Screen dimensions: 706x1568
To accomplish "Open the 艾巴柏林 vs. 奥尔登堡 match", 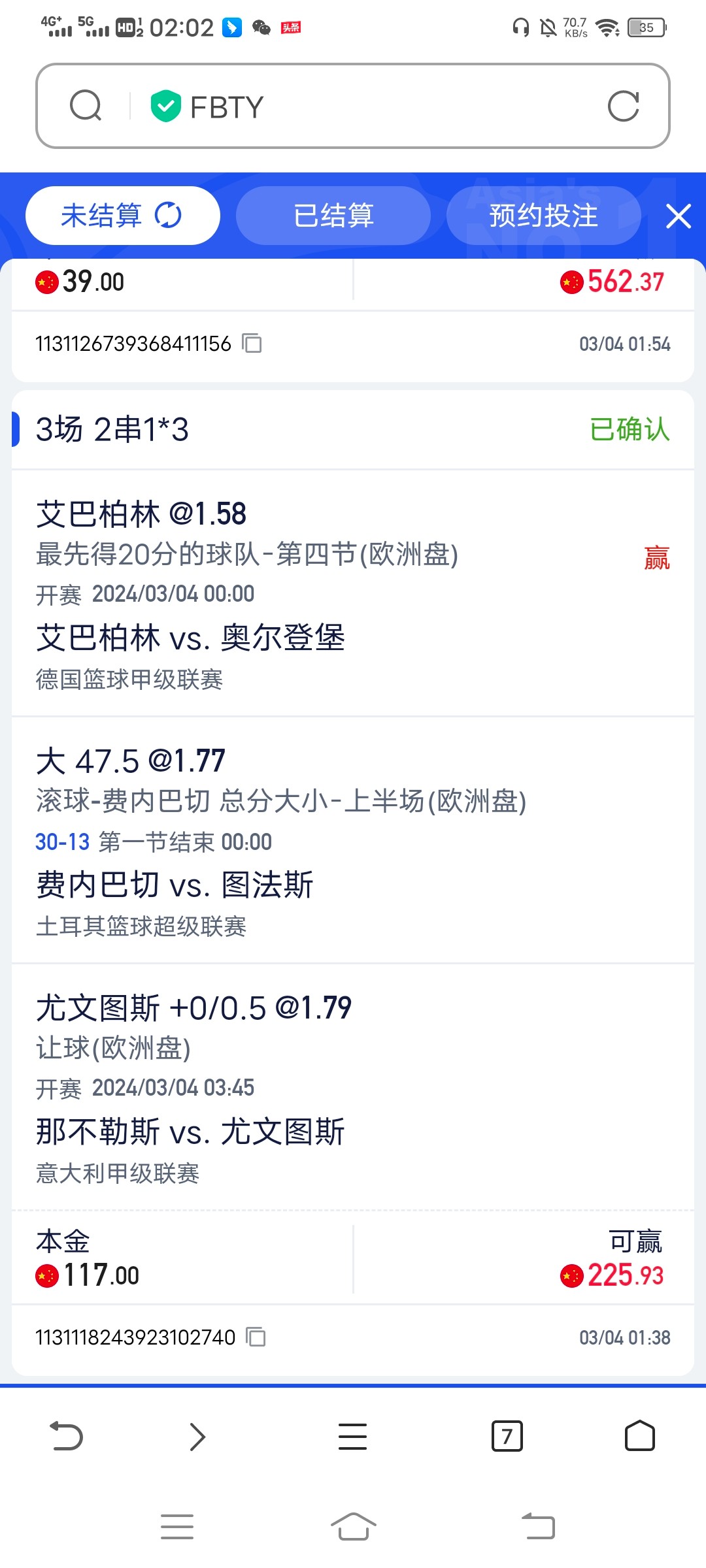I will (x=190, y=638).
